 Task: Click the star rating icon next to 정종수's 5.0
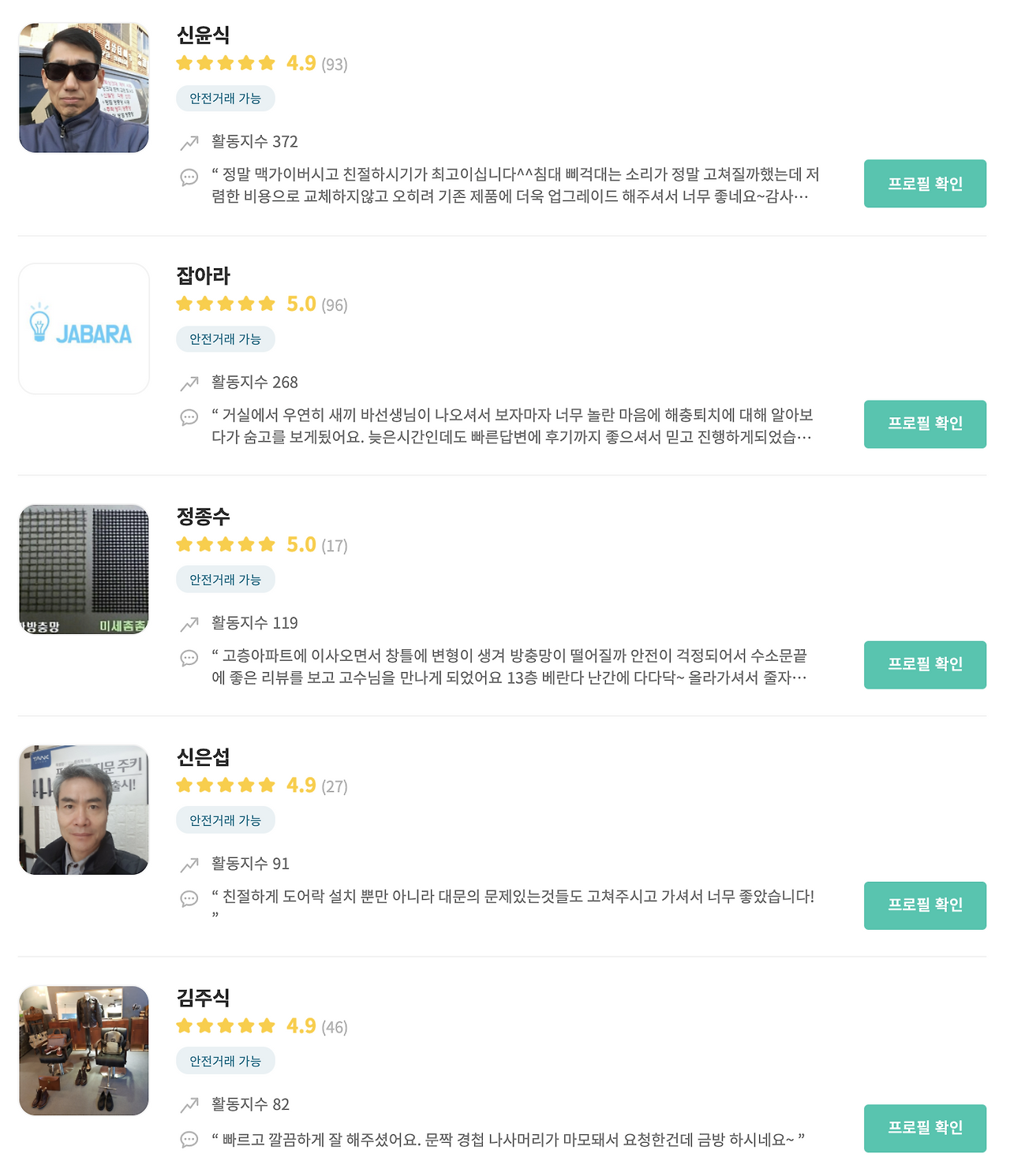point(225,543)
